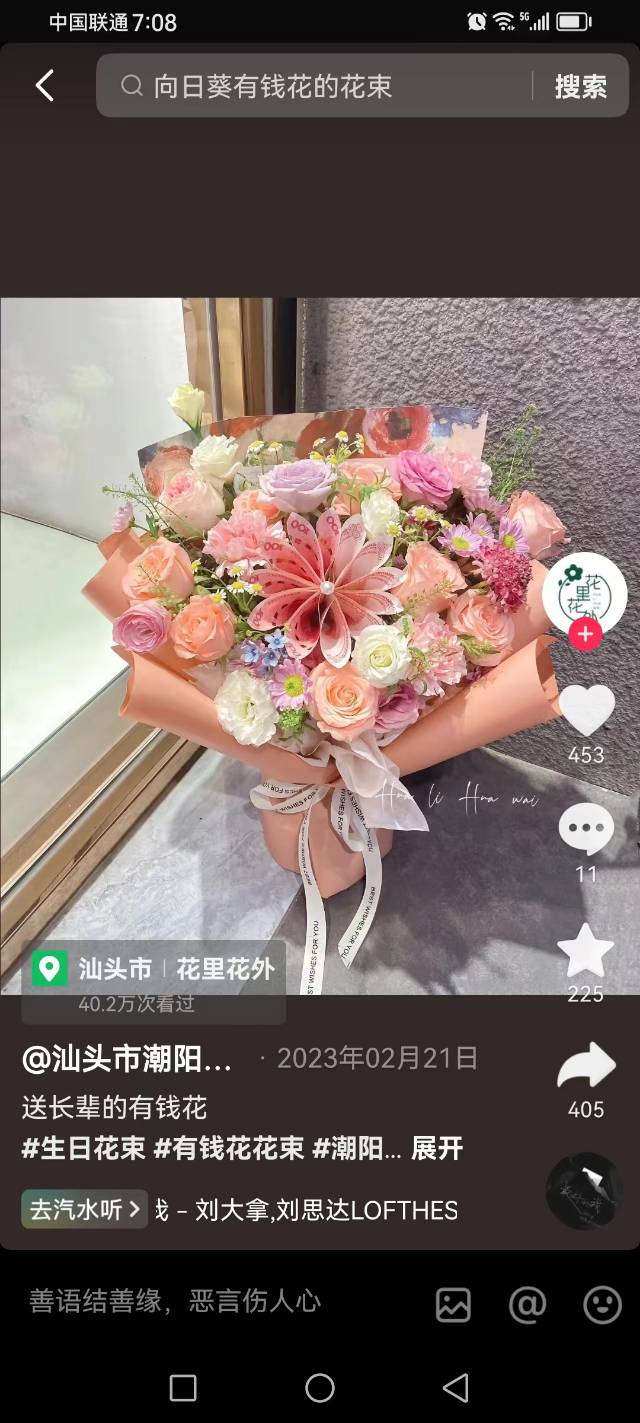This screenshot has height=1423, width=640.
Task: Share the video with the arrow icon
Action: 586,1066
